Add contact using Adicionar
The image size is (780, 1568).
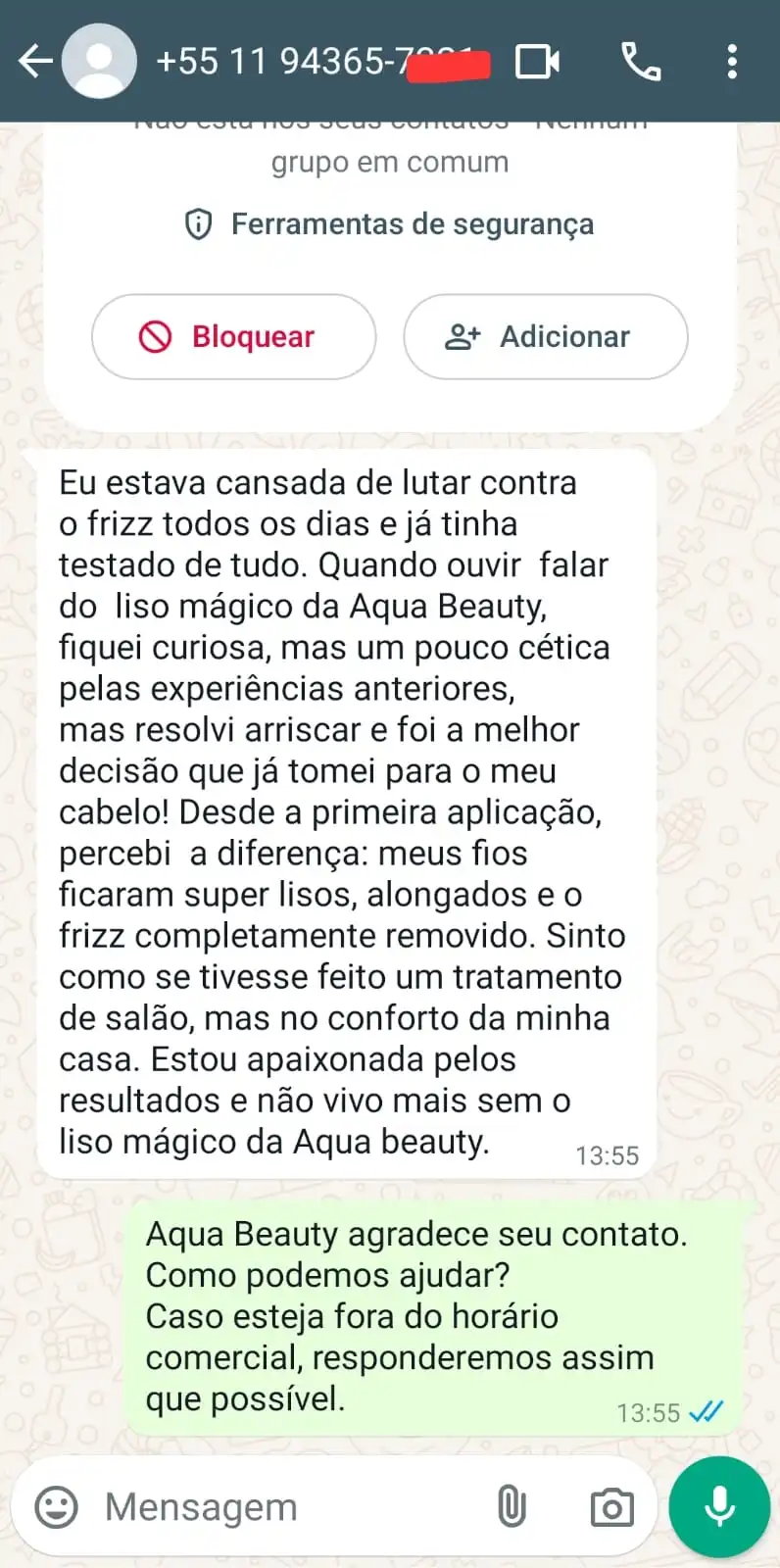(x=545, y=336)
